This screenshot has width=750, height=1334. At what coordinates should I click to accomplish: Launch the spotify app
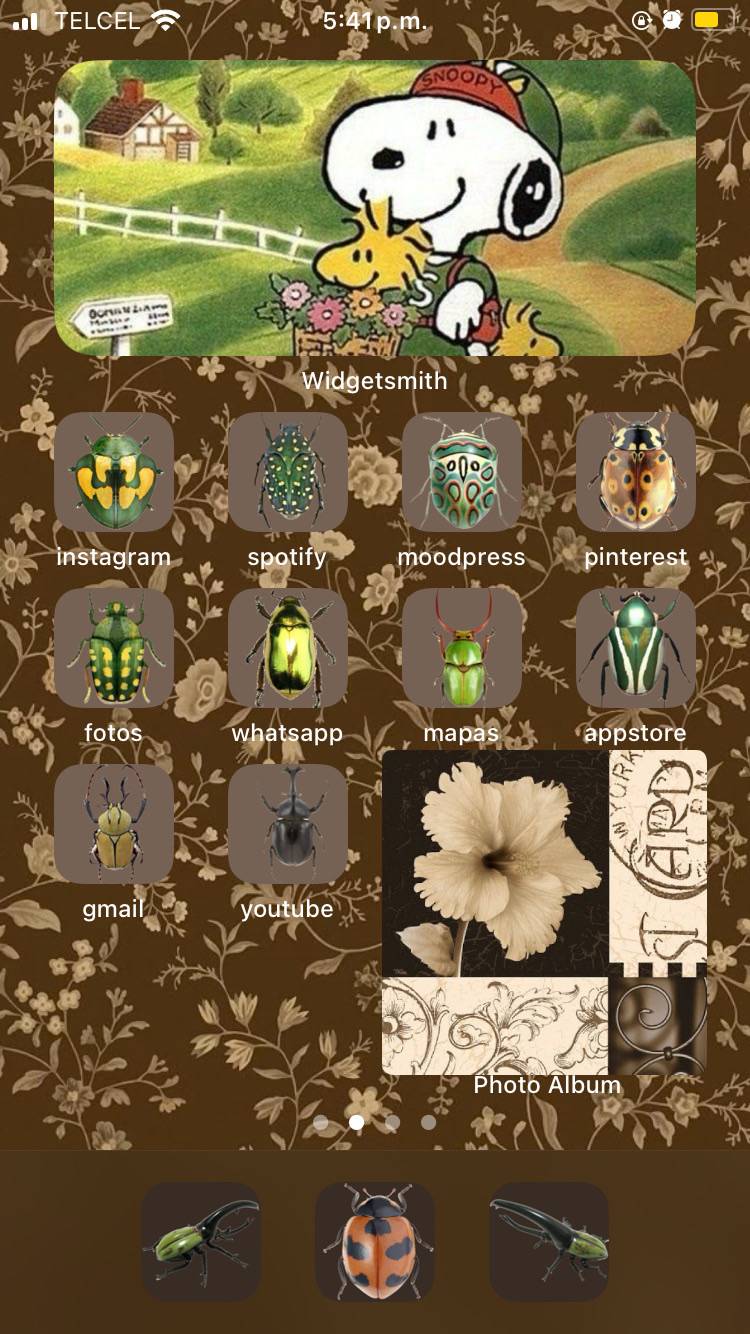coord(288,472)
